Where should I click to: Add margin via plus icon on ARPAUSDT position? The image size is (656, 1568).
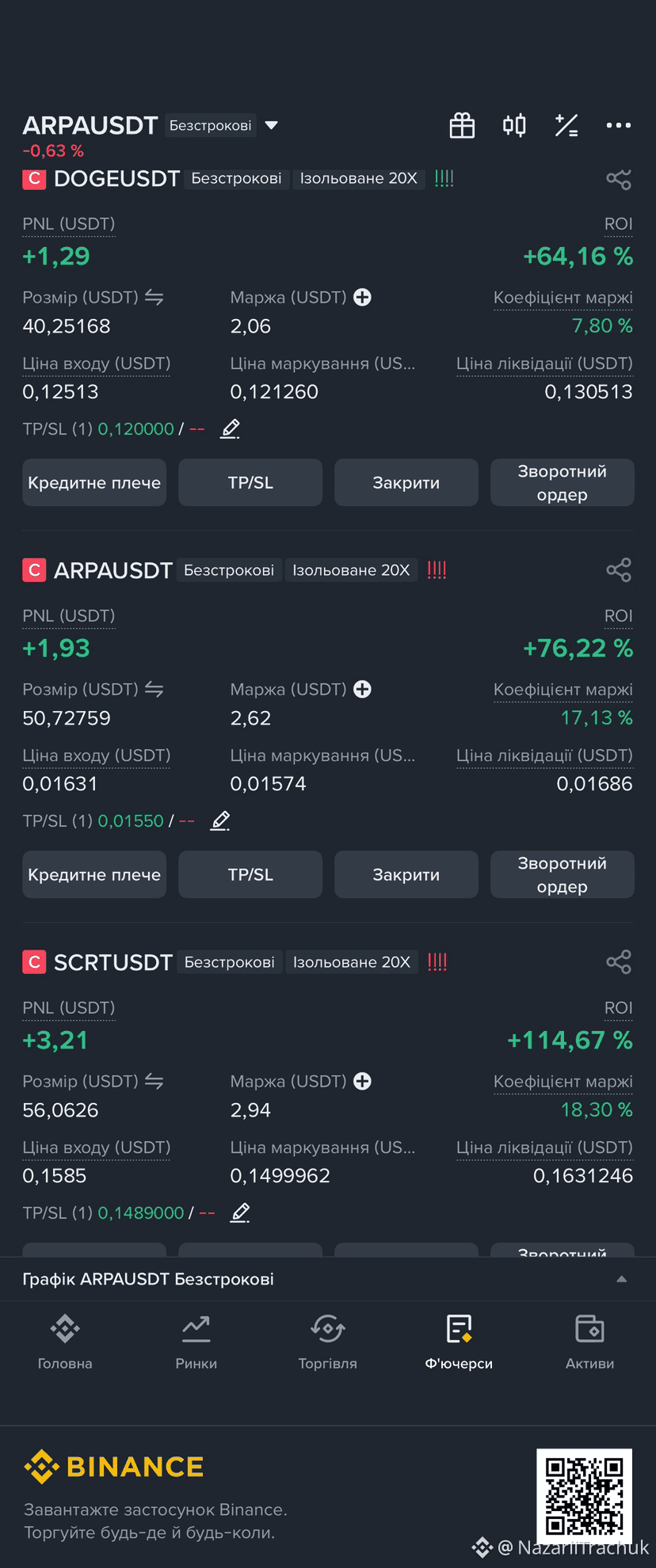362,689
